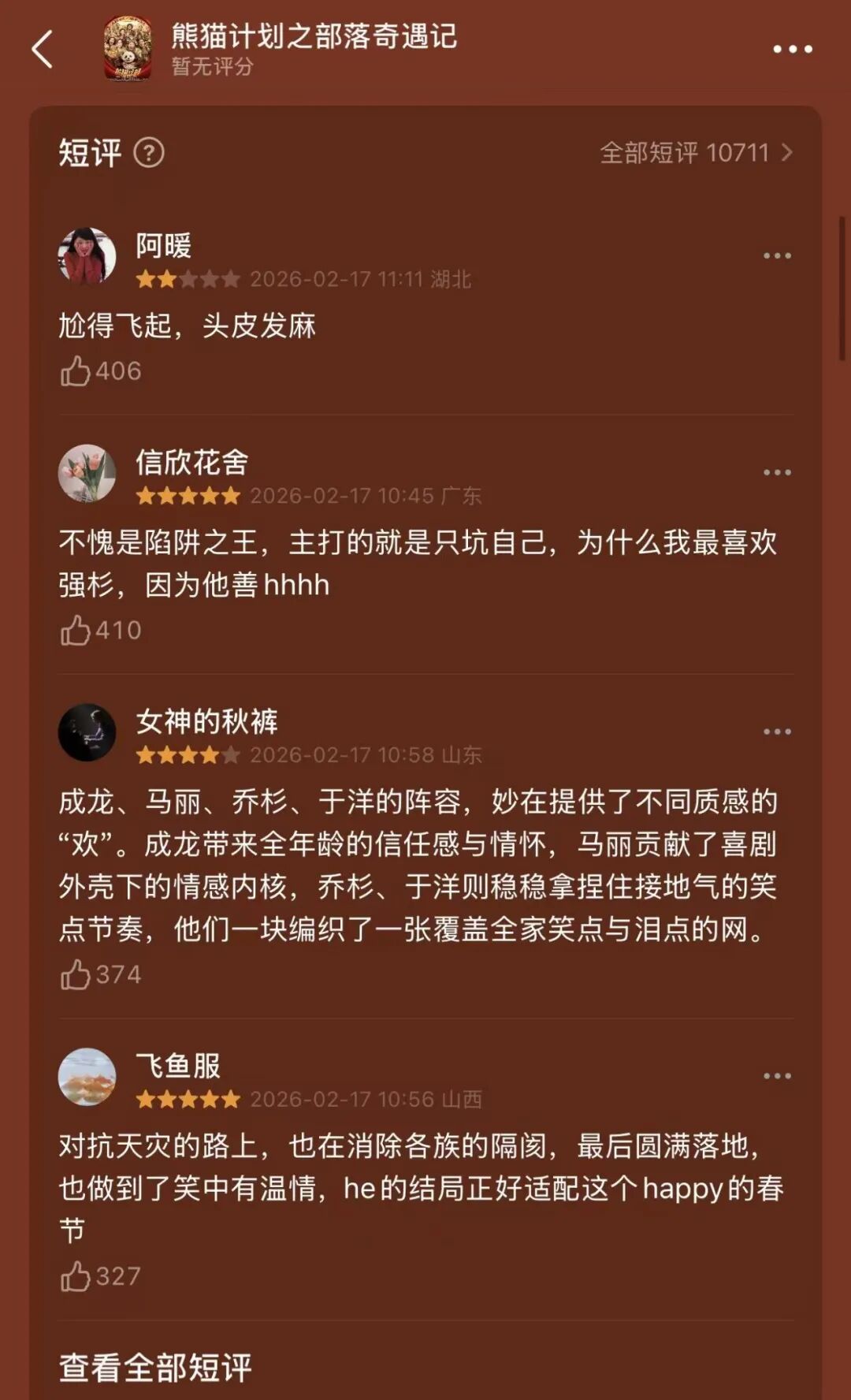Open 全部短评 10711 list

click(695, 153)
